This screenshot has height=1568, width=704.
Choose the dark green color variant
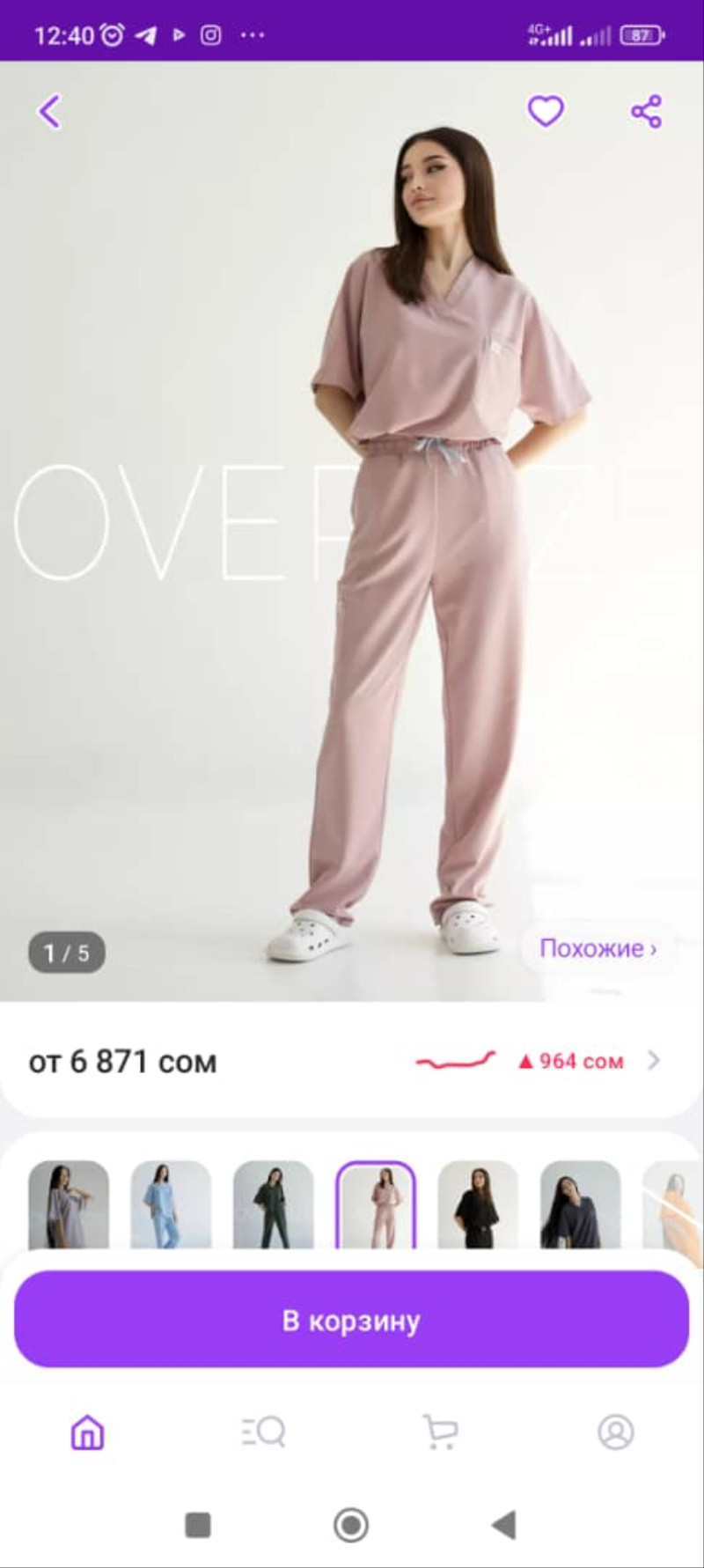pyautogui.click(x=273, y=1204)
